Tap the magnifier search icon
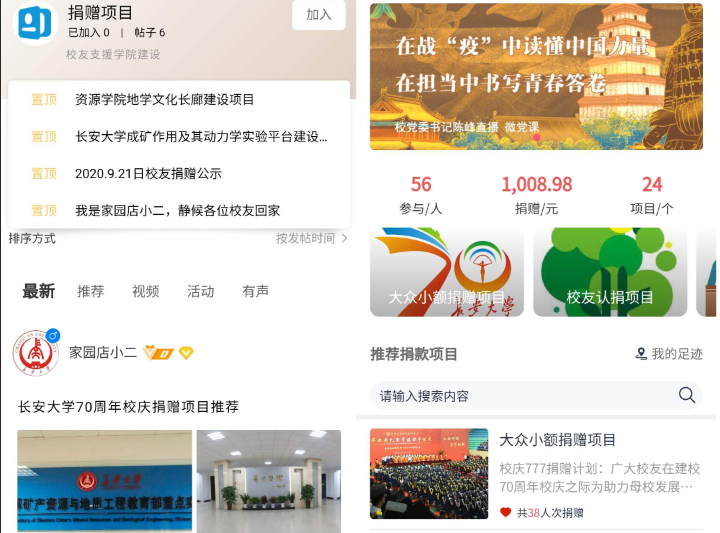 687,396
